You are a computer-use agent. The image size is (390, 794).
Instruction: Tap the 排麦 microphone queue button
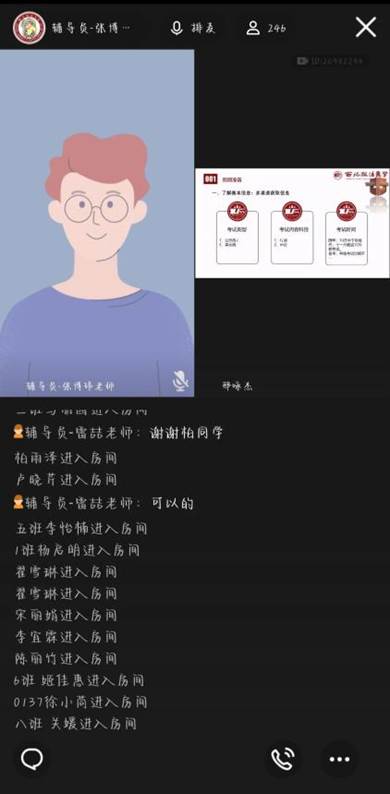[x=193, y=28]
